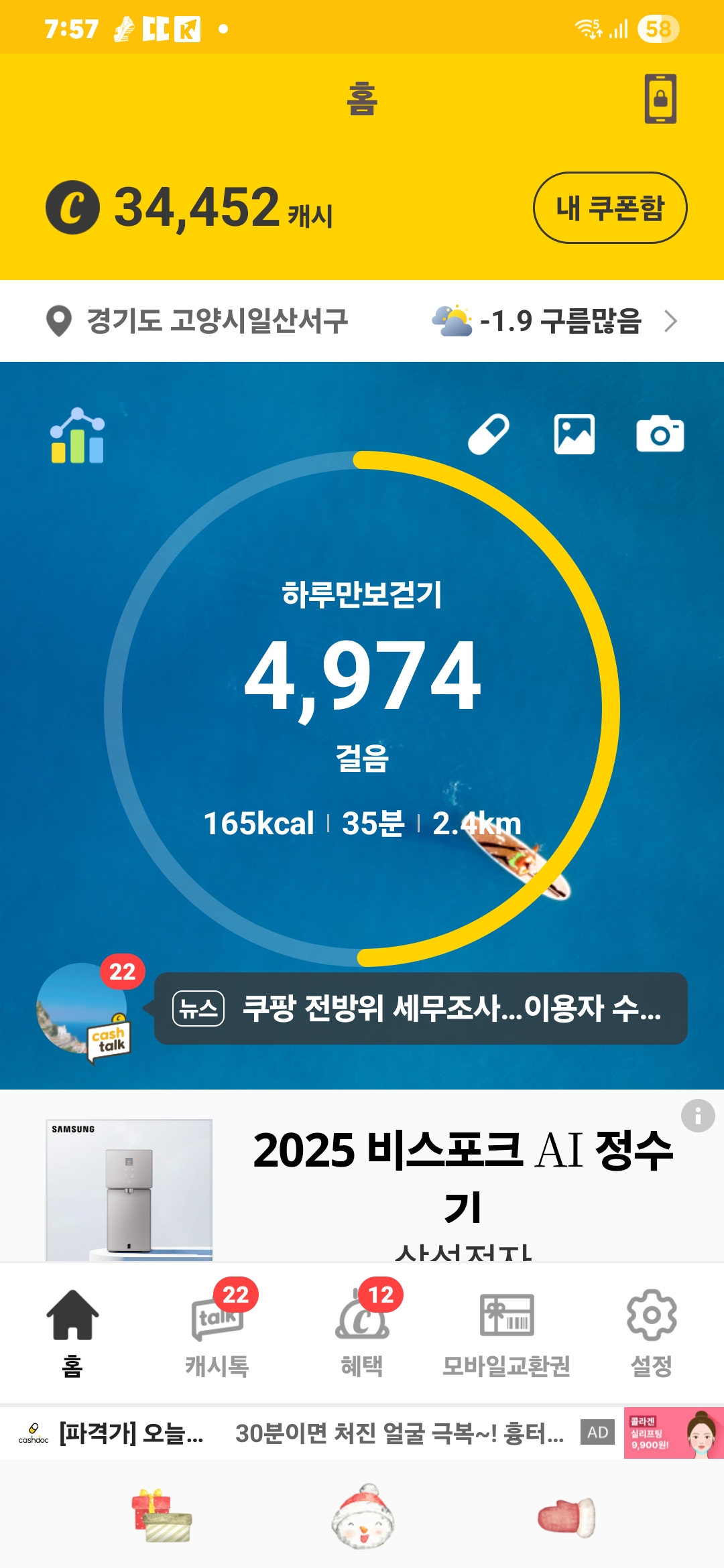Open 내 쿠폰함 coupon box
This screenshot has width=724, height=1568.
pos(609,208)
